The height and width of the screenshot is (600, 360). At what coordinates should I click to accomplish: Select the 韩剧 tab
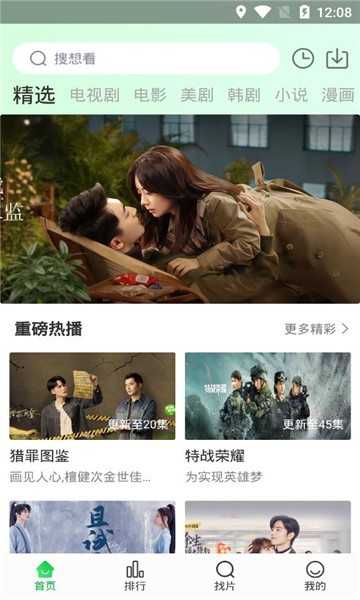tap(244, 95)
